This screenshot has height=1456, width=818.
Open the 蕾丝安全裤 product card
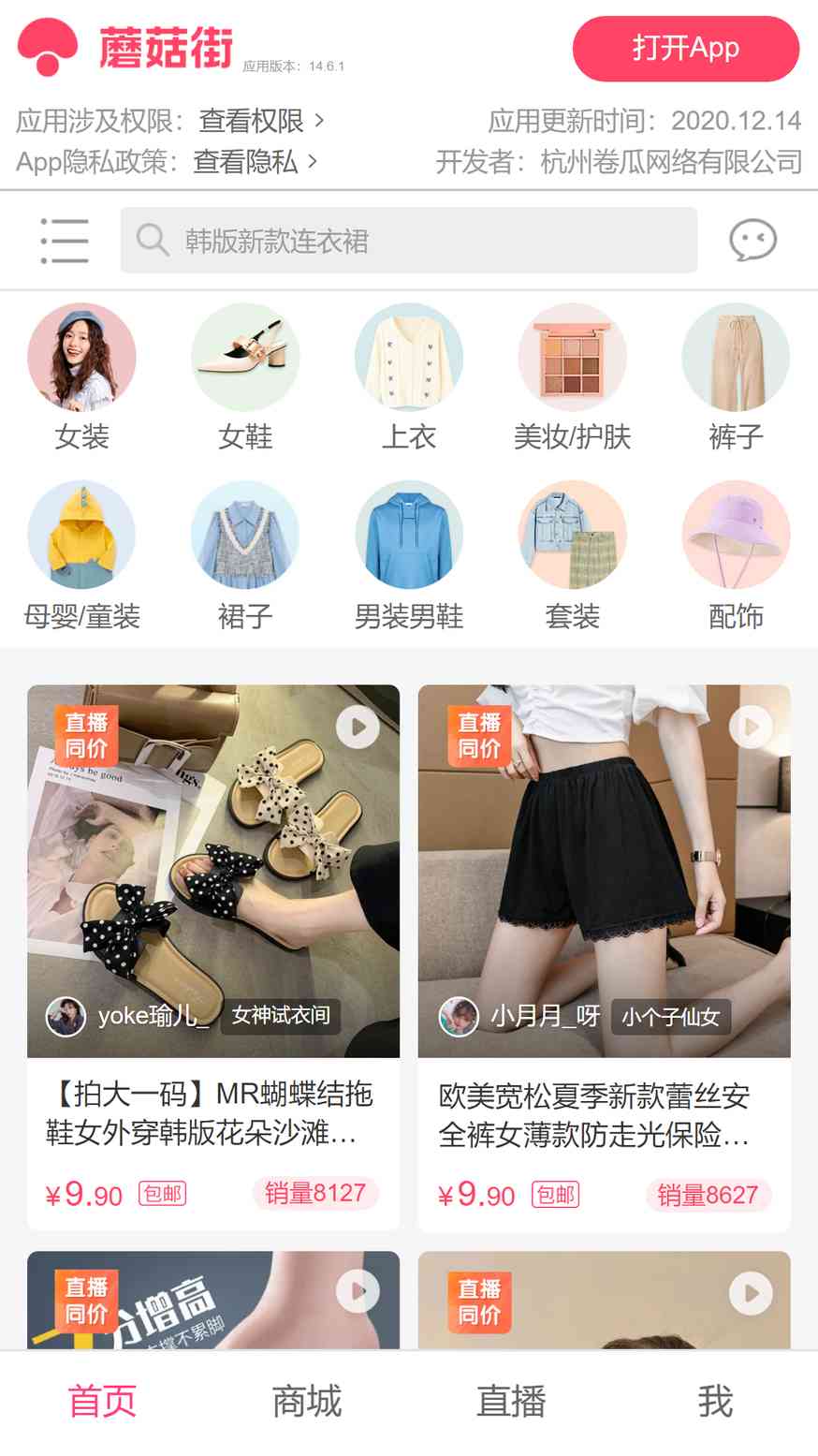pyautogui.click(x=605, y=957)
